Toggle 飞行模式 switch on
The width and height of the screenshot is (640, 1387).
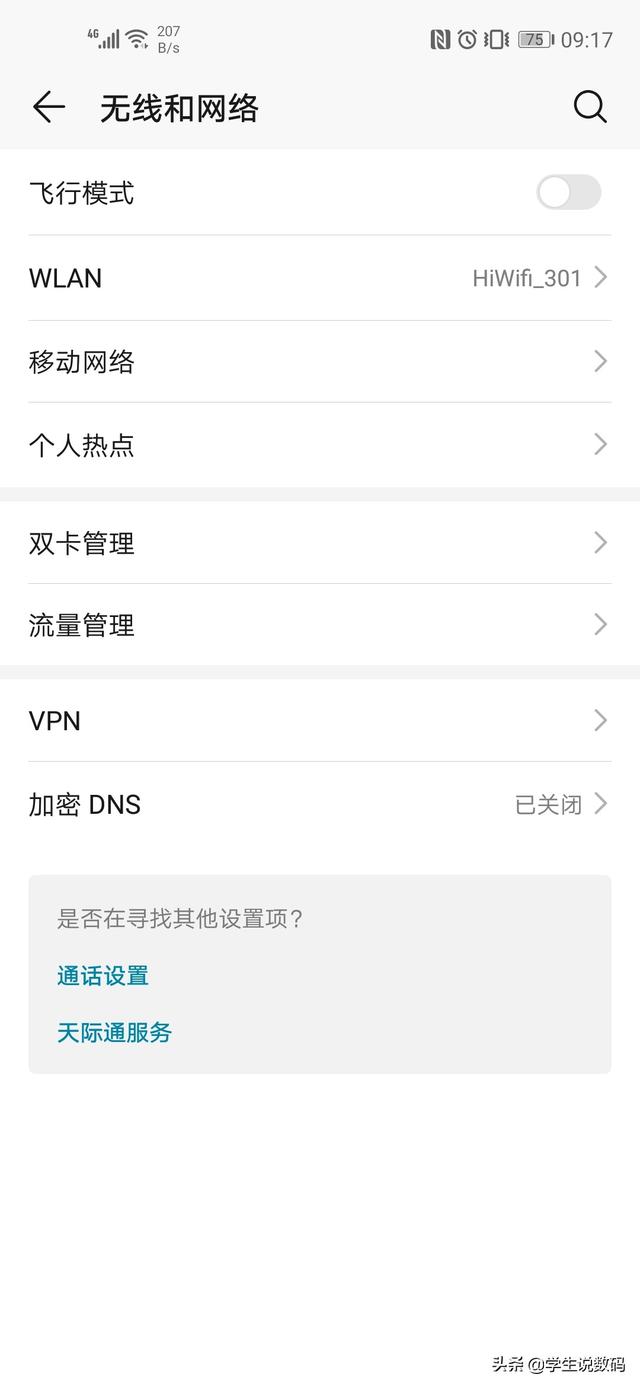tap(569, 192)
